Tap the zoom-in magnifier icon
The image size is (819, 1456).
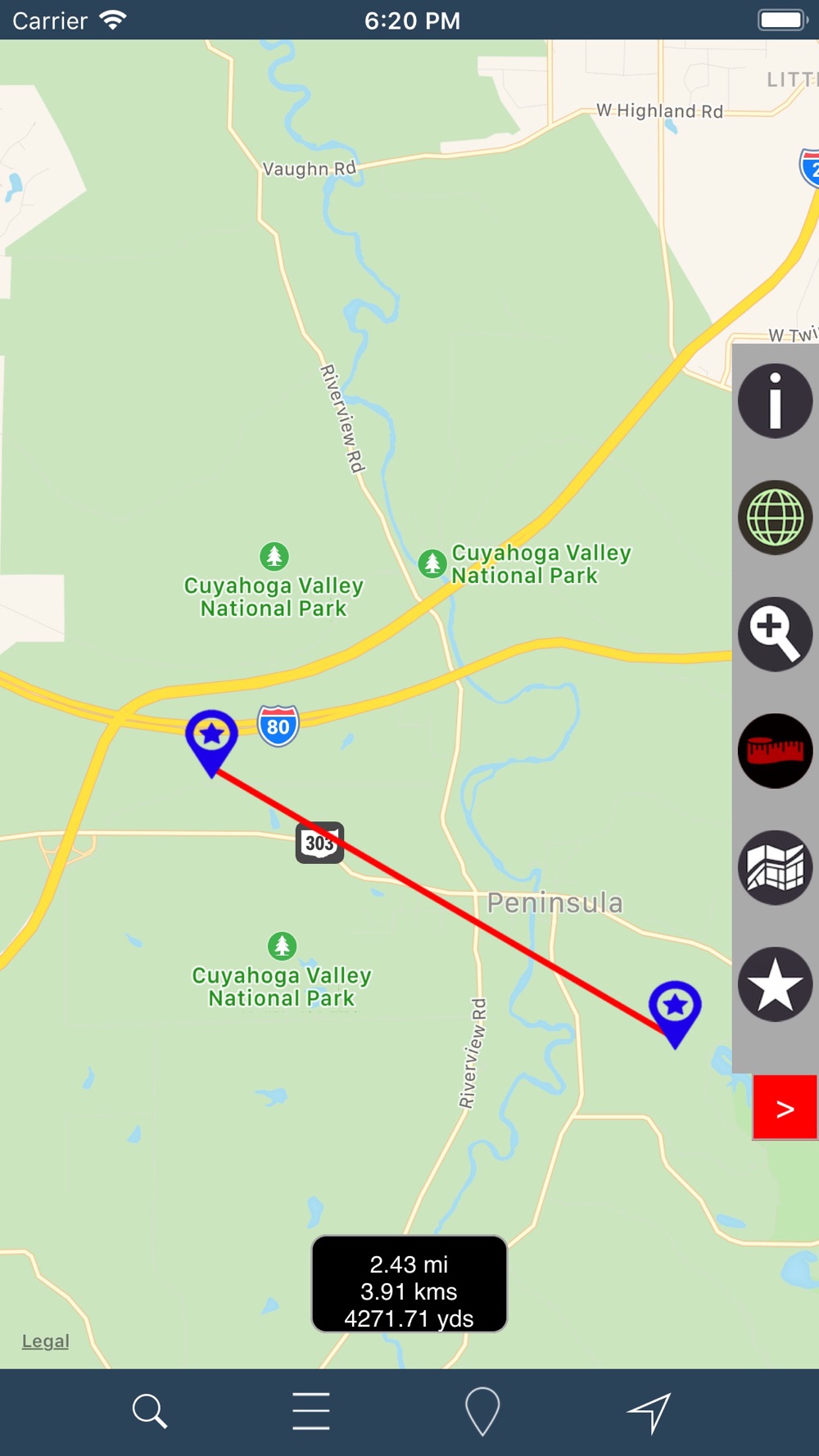pos(775,634)
